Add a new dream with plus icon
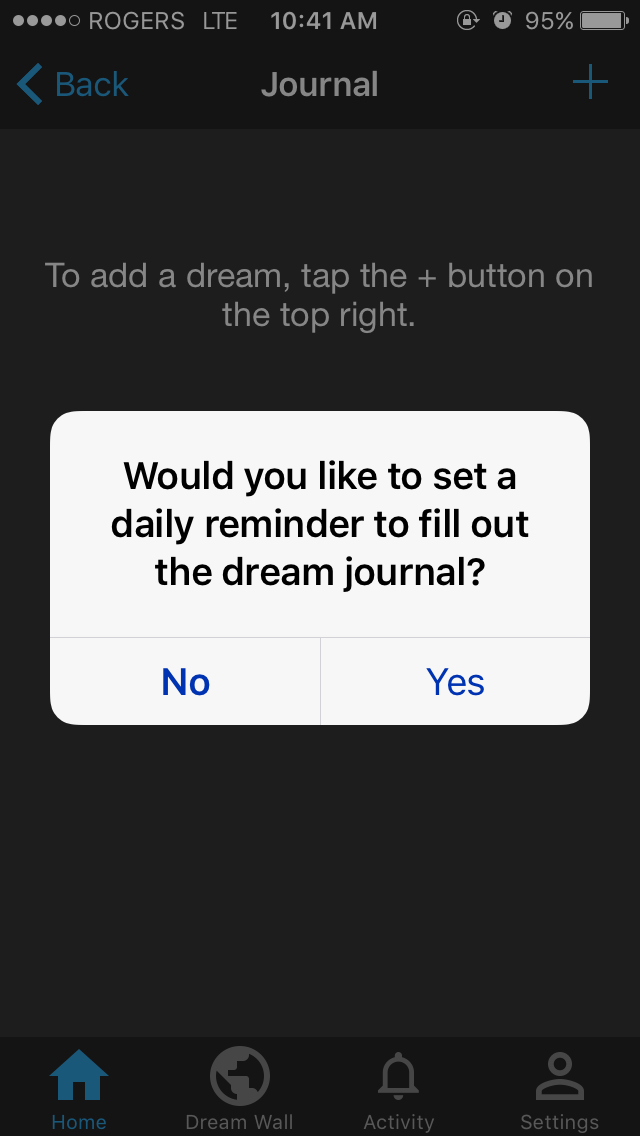The width and height of the screenshot is (640, 1136). click(590, 82)
